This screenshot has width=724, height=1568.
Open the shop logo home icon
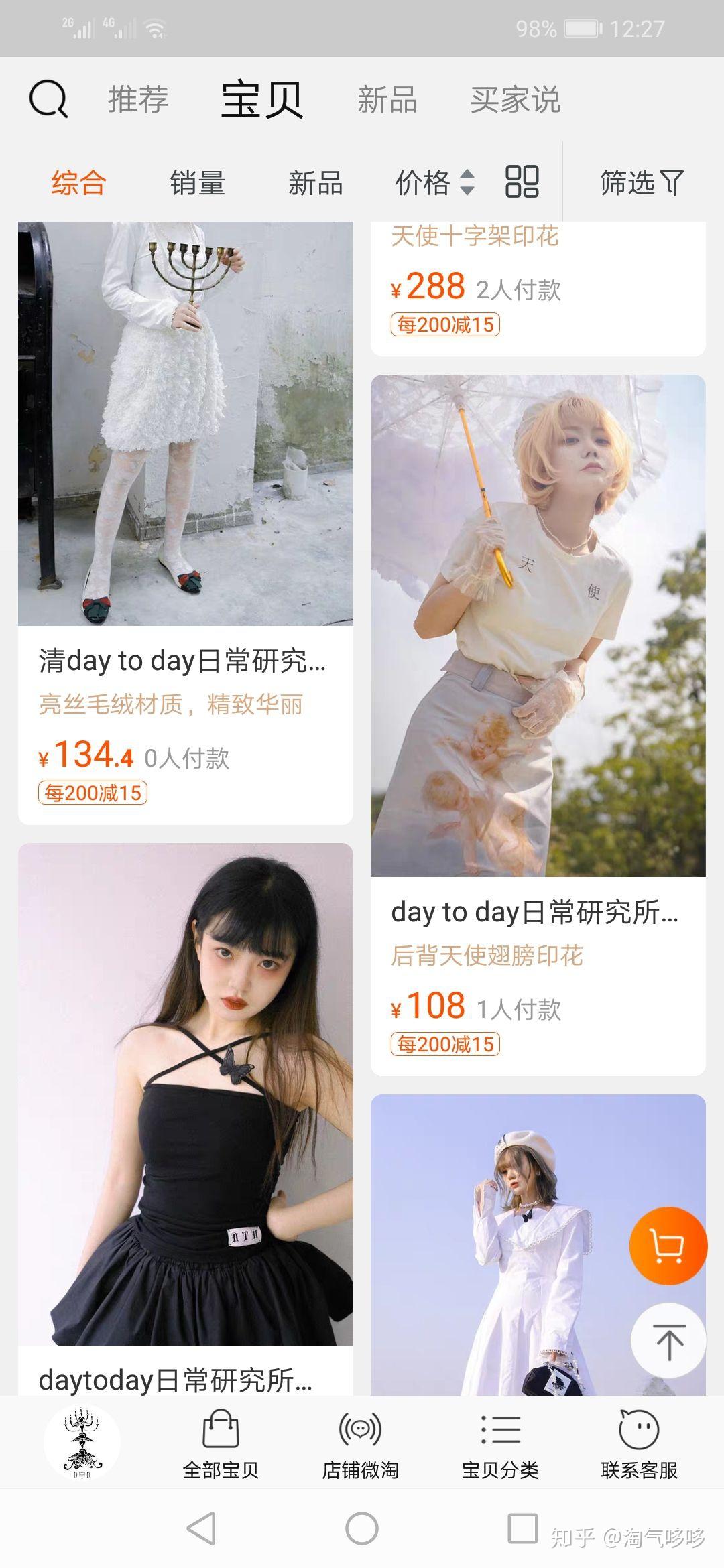tap(82, 1443)
